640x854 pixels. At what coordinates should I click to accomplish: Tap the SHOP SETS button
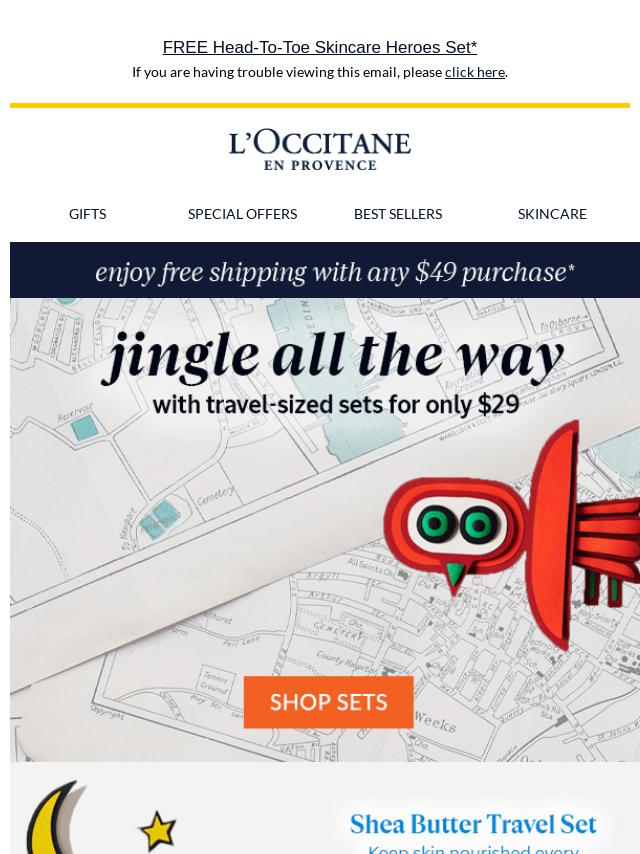click(x=328, y=702)
